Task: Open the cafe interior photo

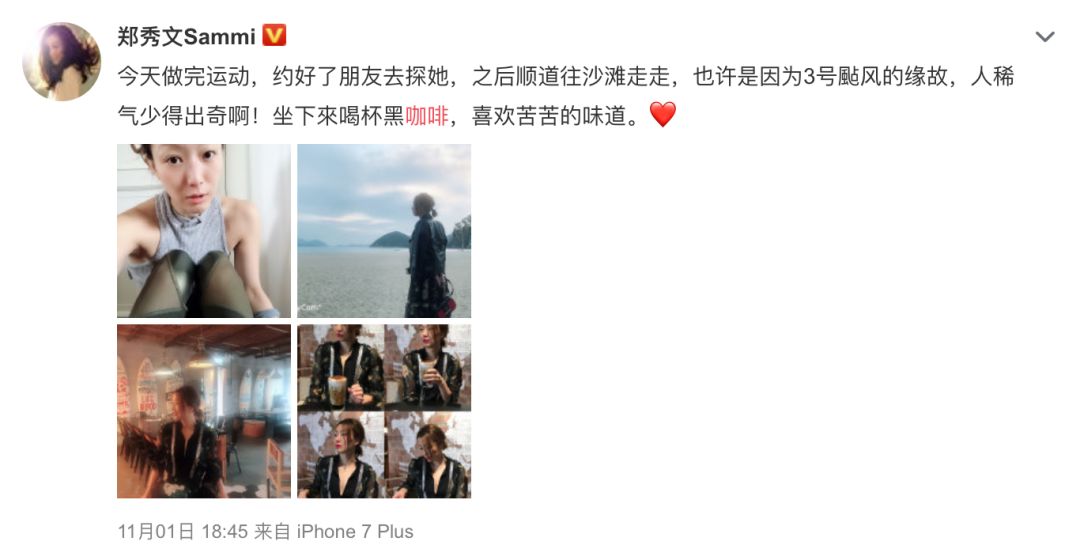Action: click(x=204, y=411)
